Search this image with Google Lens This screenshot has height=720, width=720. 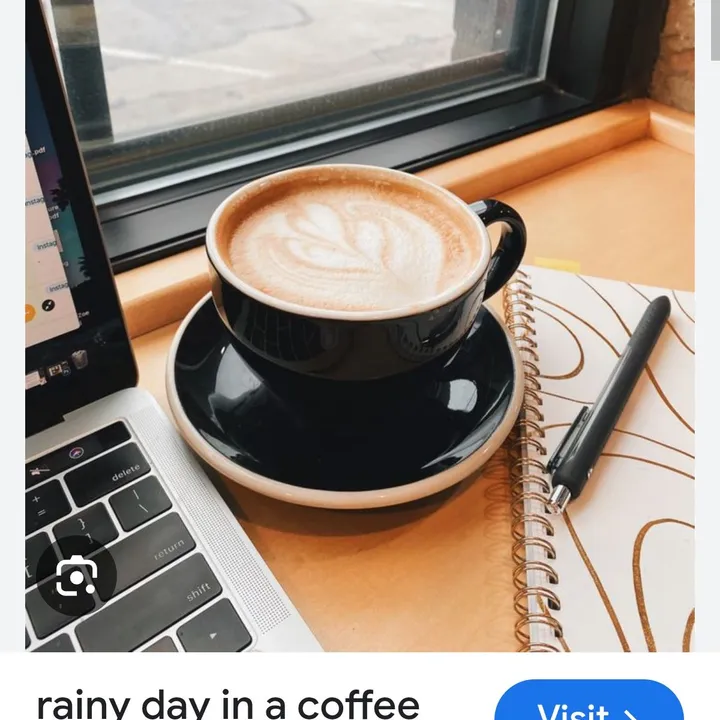click(x=76, y=576)
